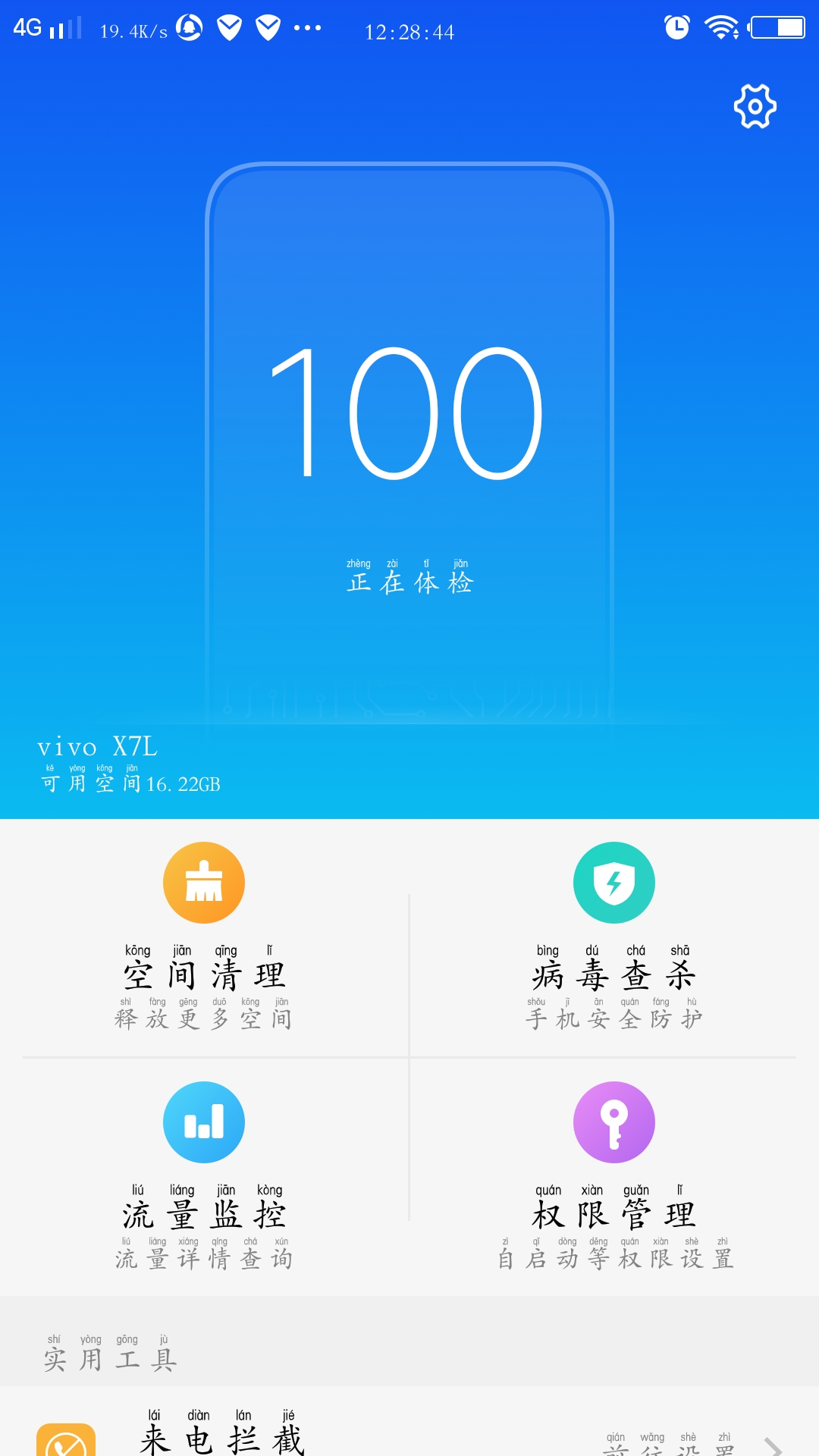Tap the alarm clock icon in the status bar

(x=675, y=27)
